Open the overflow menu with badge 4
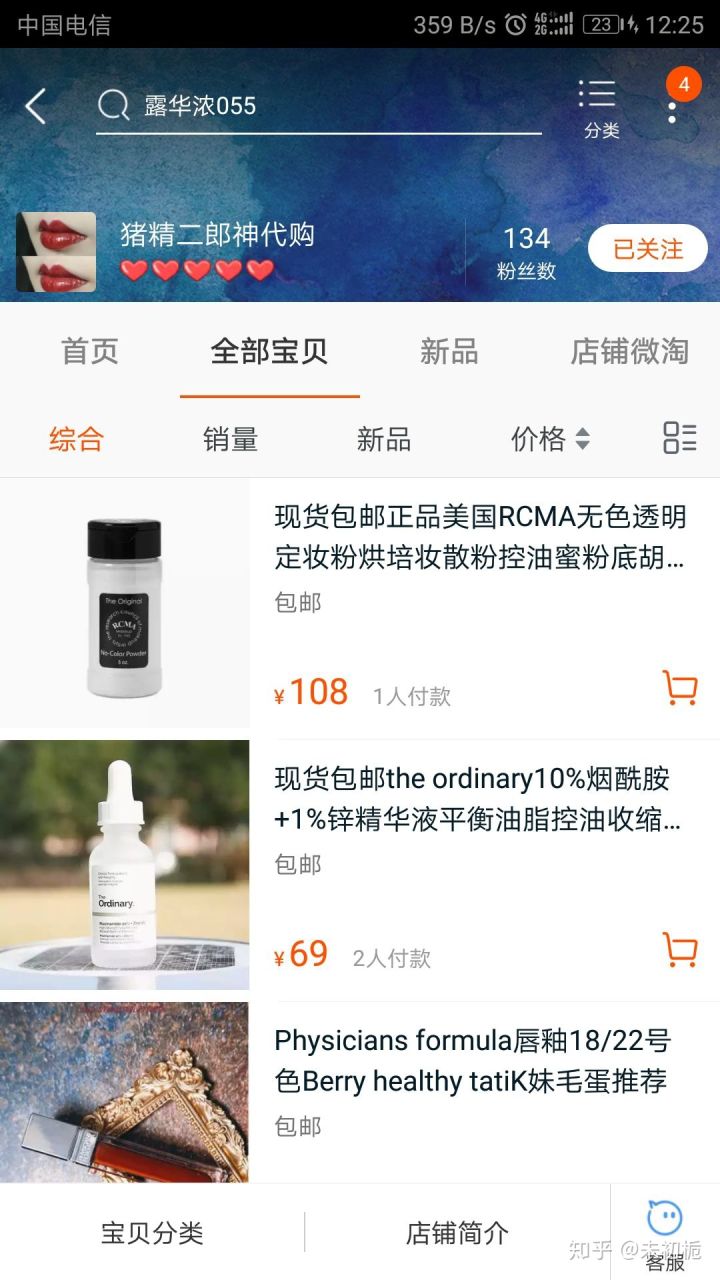 coord(672,104)
